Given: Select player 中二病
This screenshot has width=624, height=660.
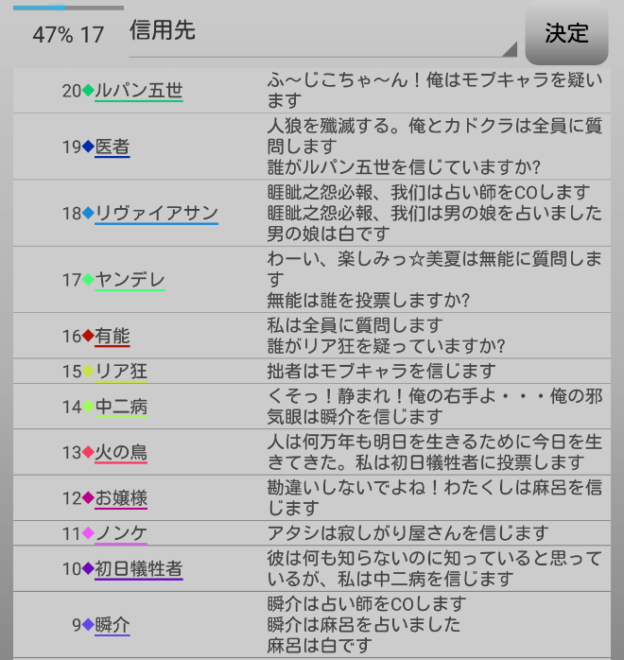Looking at the screenshot, I should (121, 407).
